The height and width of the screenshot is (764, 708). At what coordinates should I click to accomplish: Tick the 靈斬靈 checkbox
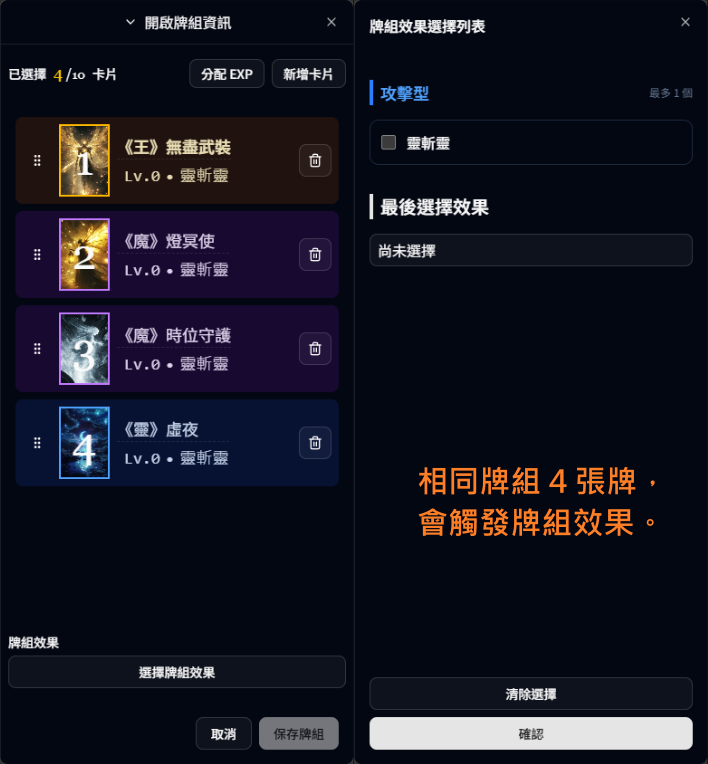[x=389, y=143]
